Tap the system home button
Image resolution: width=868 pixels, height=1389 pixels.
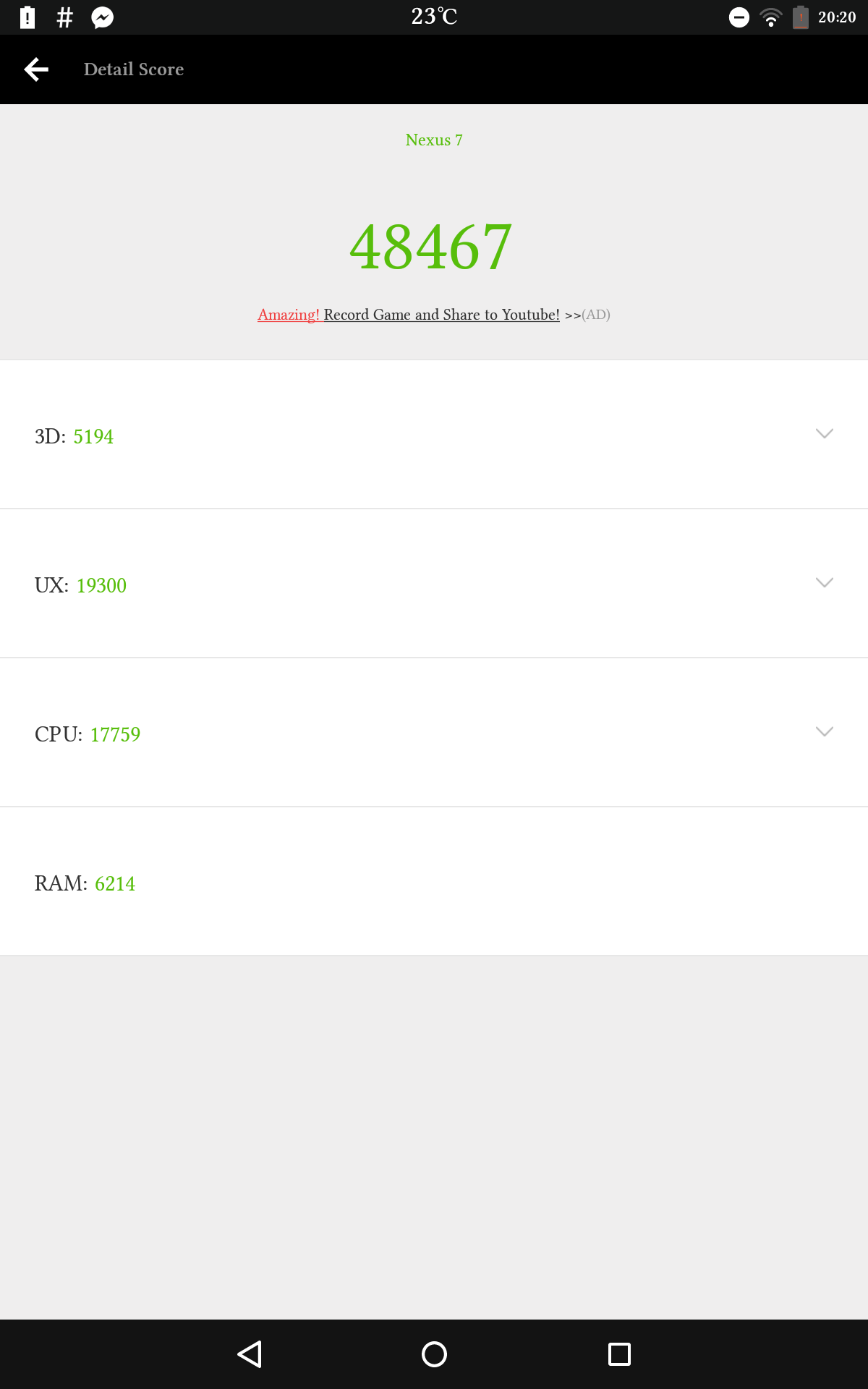point(434,1354)
